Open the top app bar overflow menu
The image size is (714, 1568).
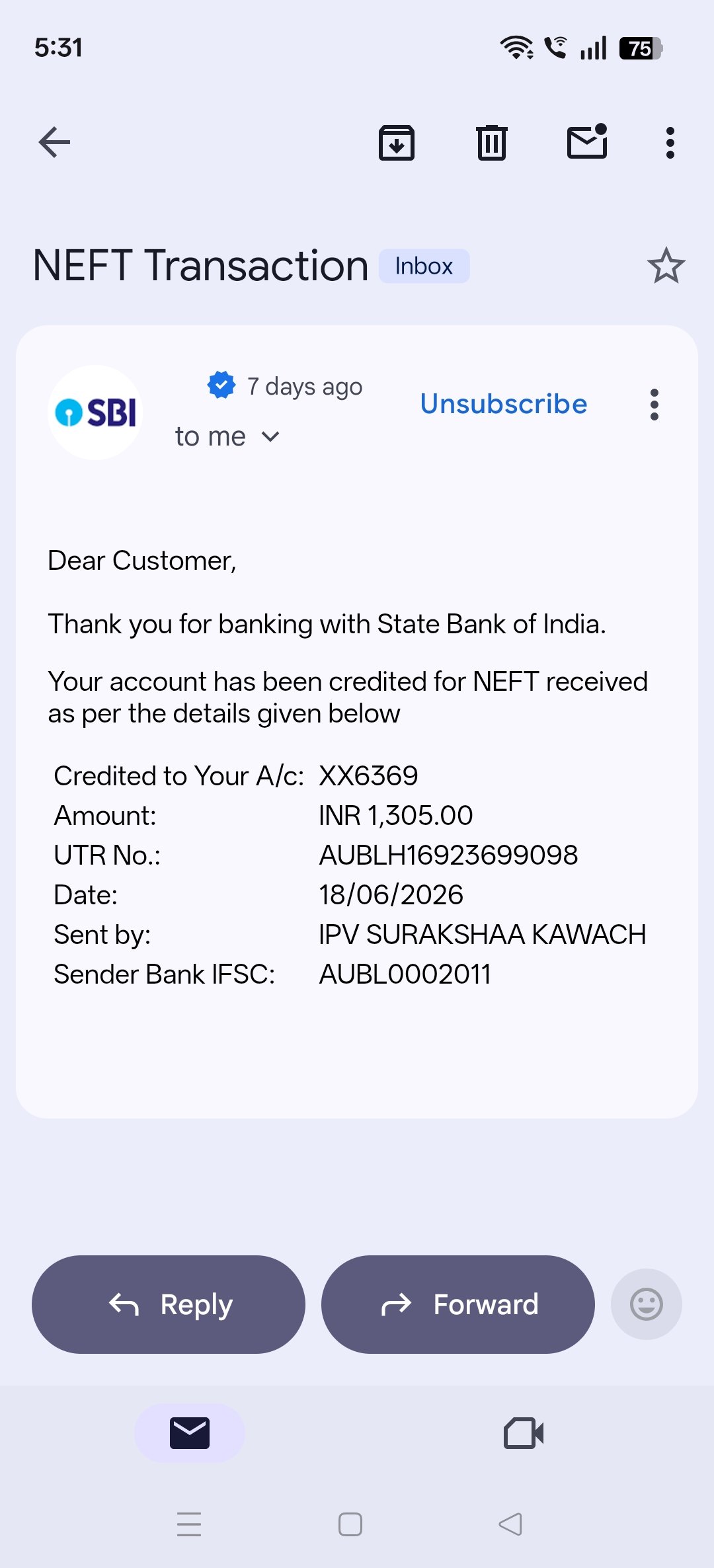coord(670,142)
